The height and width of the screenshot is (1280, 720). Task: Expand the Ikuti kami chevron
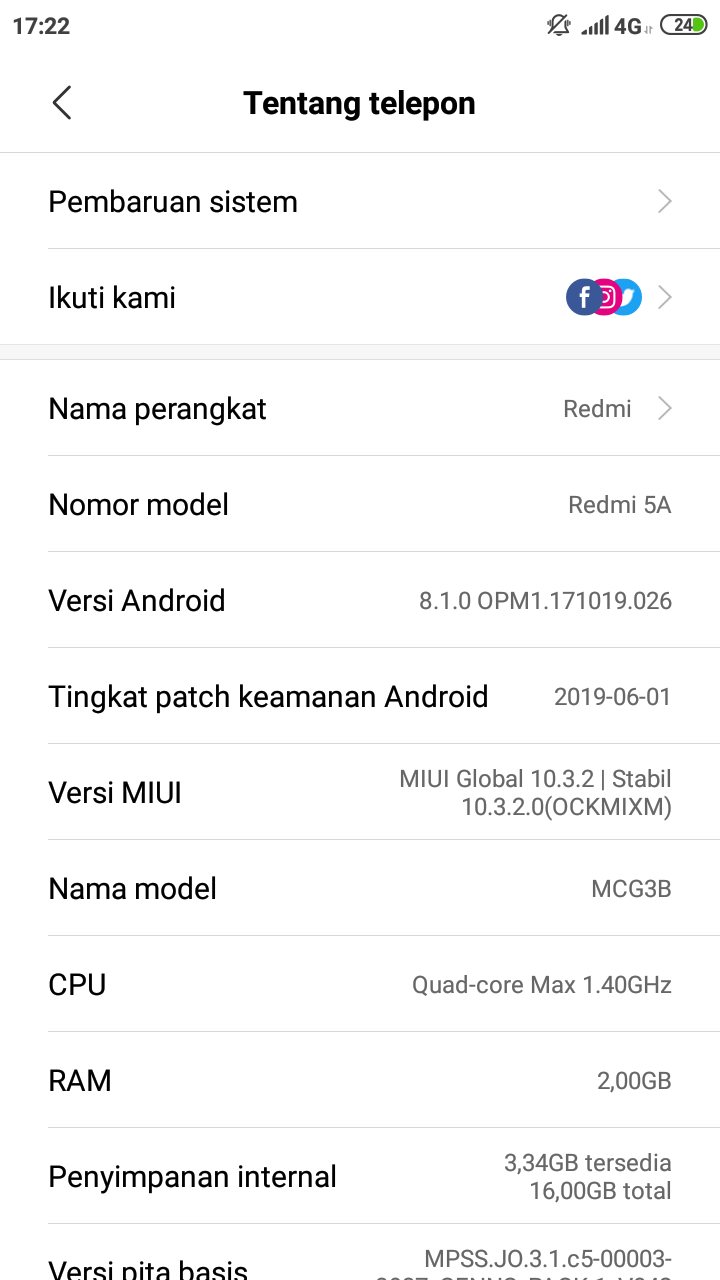click(x=664, y=297)
